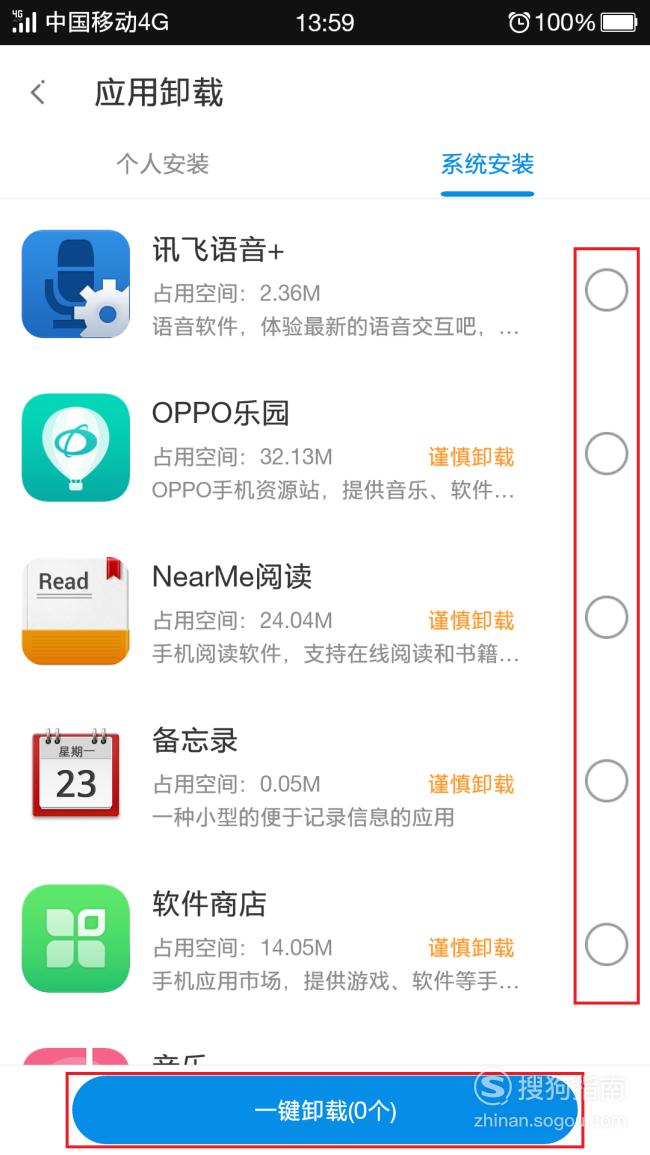Tick the 备忘录 selection circle
Image resolution: width=650 pixels, height=1155 pixels.
tap(607, 780)
